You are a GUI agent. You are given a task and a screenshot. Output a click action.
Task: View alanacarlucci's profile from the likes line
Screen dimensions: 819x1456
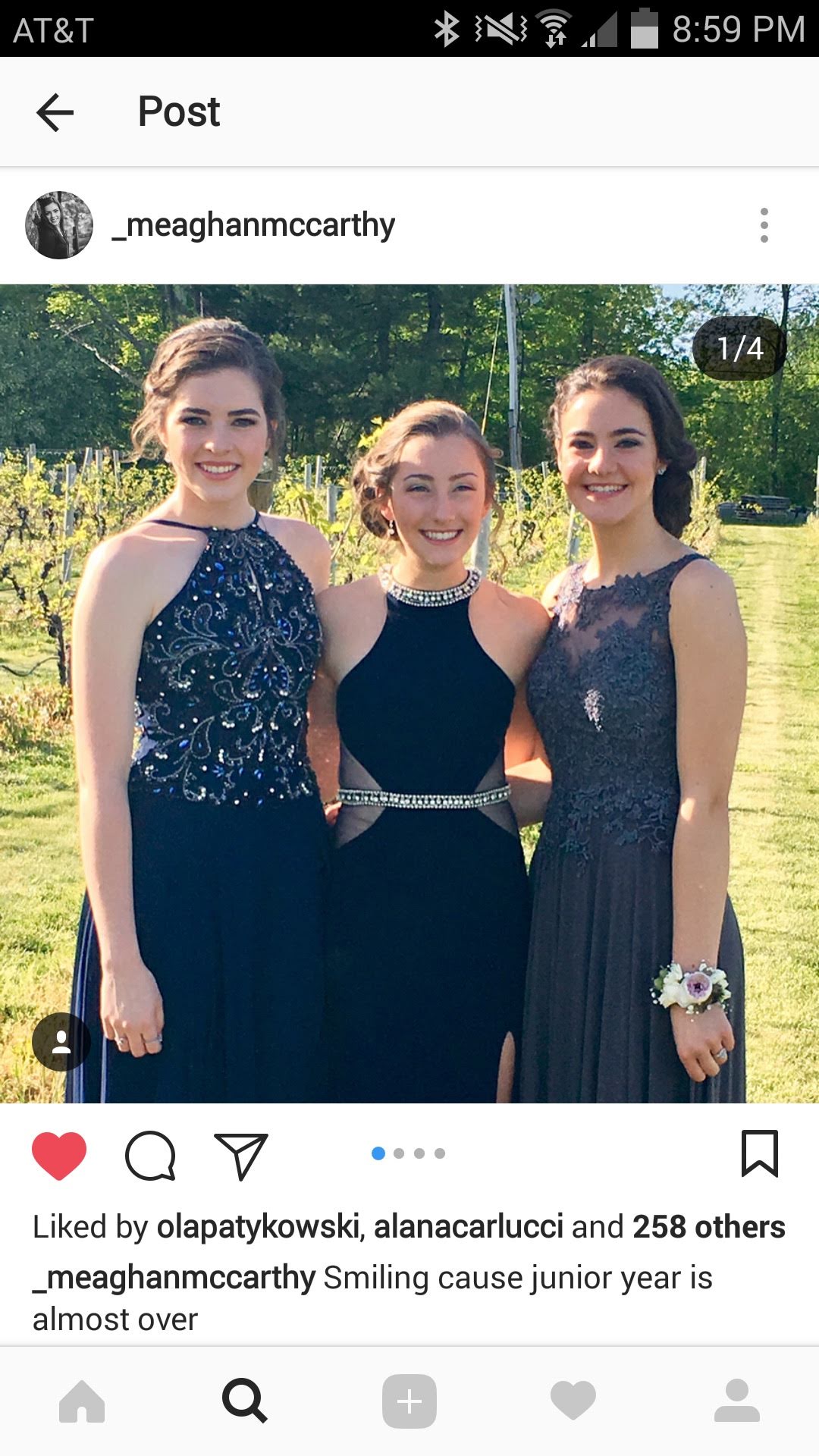469,1226
